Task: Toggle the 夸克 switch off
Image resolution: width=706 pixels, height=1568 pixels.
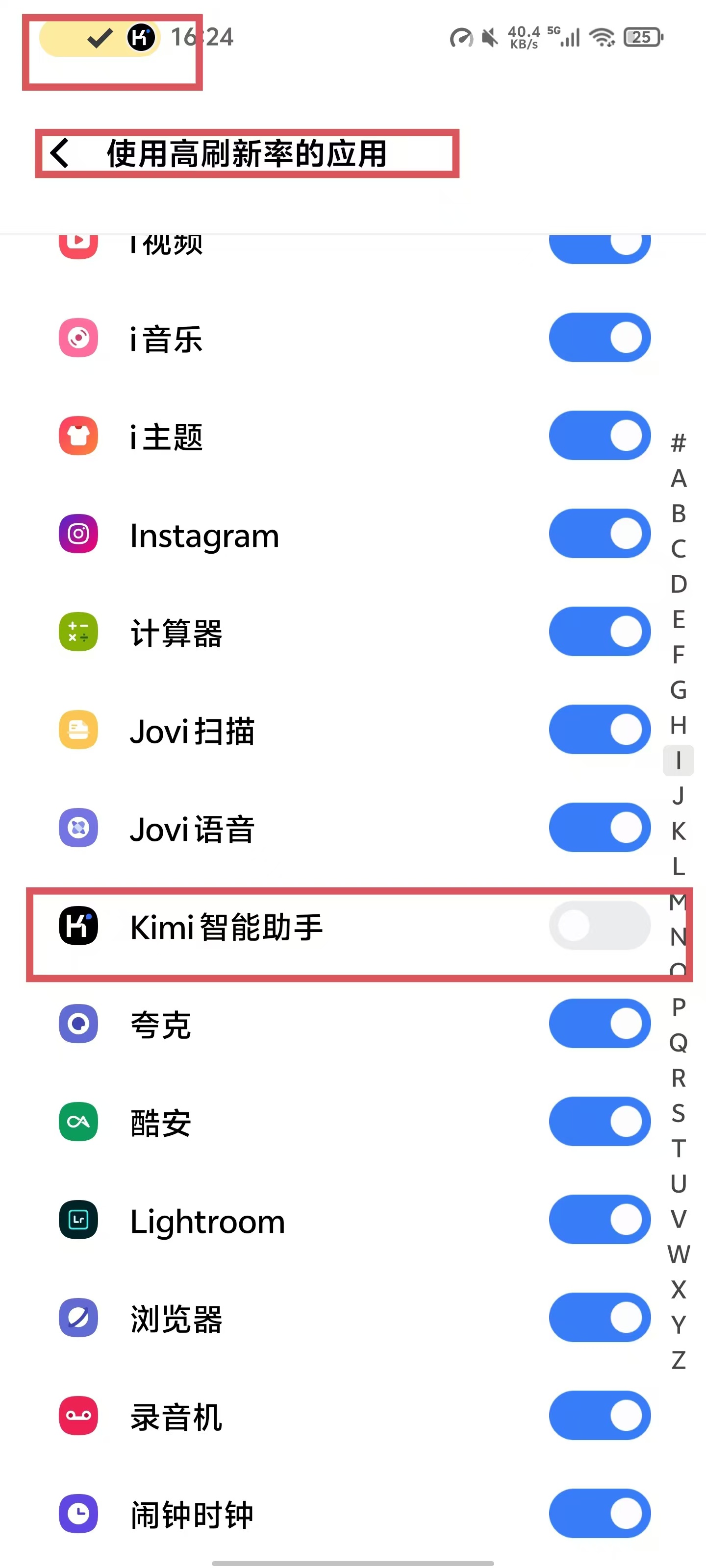Action: 600,1023
